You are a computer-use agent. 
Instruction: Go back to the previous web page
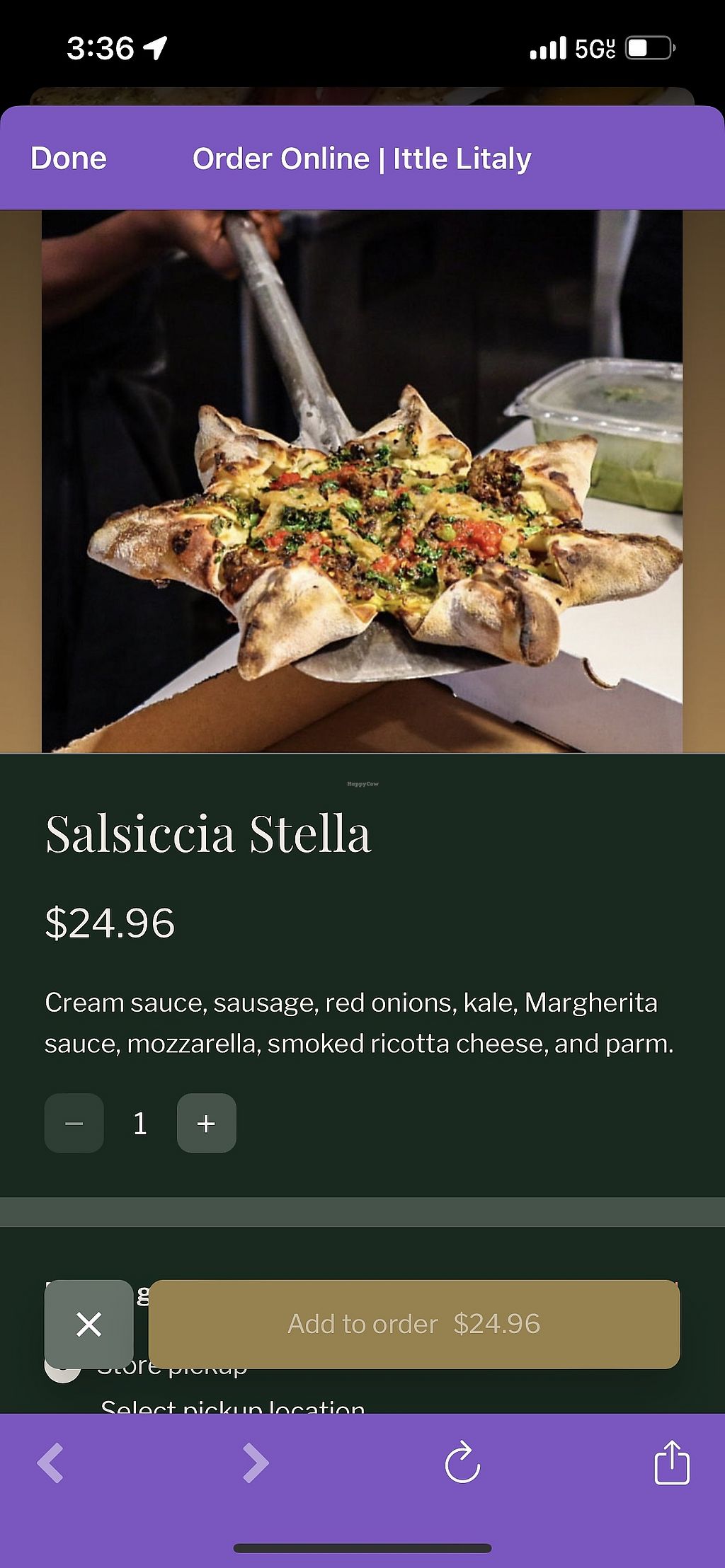[50, 1463]
